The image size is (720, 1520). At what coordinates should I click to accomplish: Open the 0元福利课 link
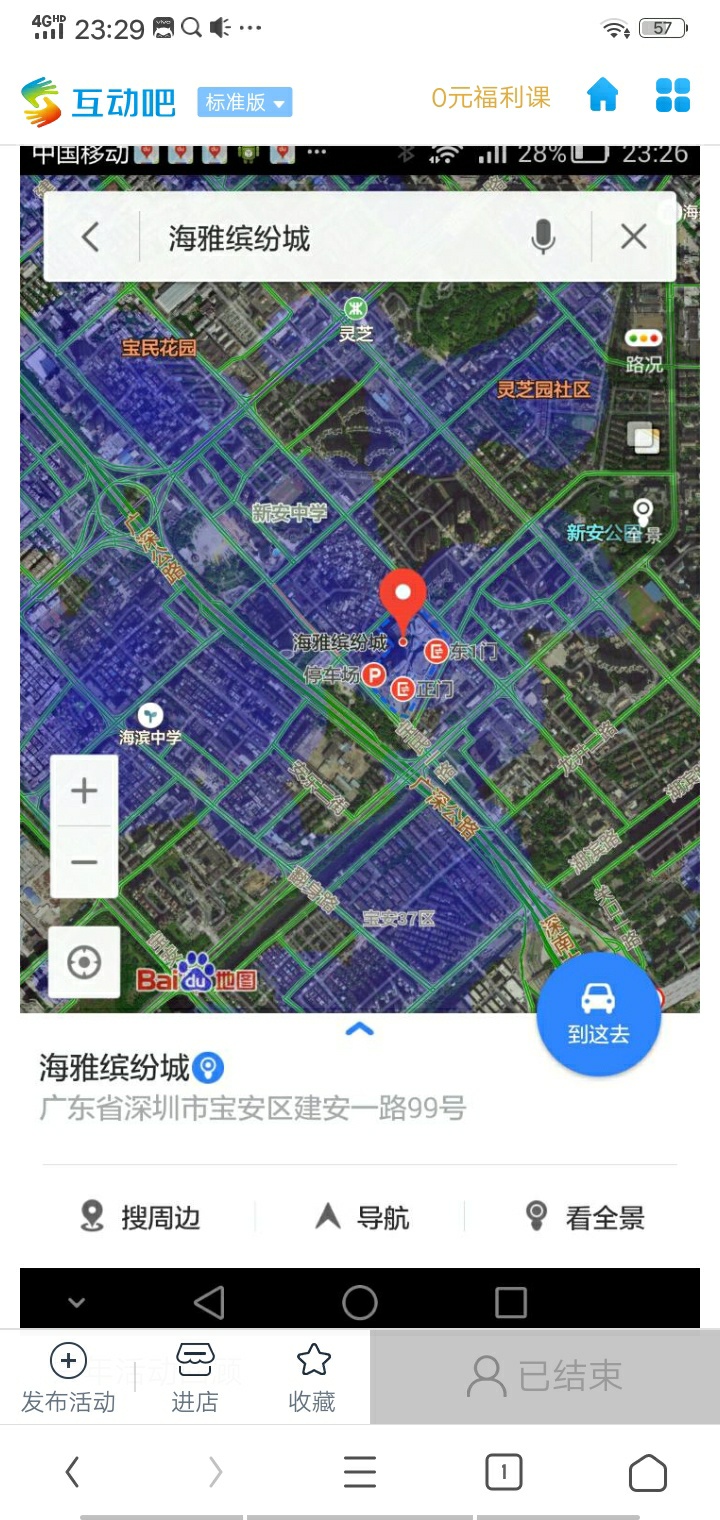(x=491, y=97)
